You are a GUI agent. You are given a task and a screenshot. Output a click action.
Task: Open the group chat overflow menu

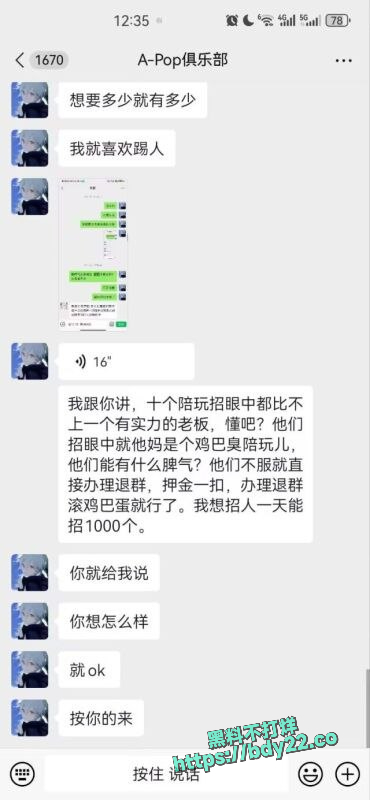[x=343, y=61]
